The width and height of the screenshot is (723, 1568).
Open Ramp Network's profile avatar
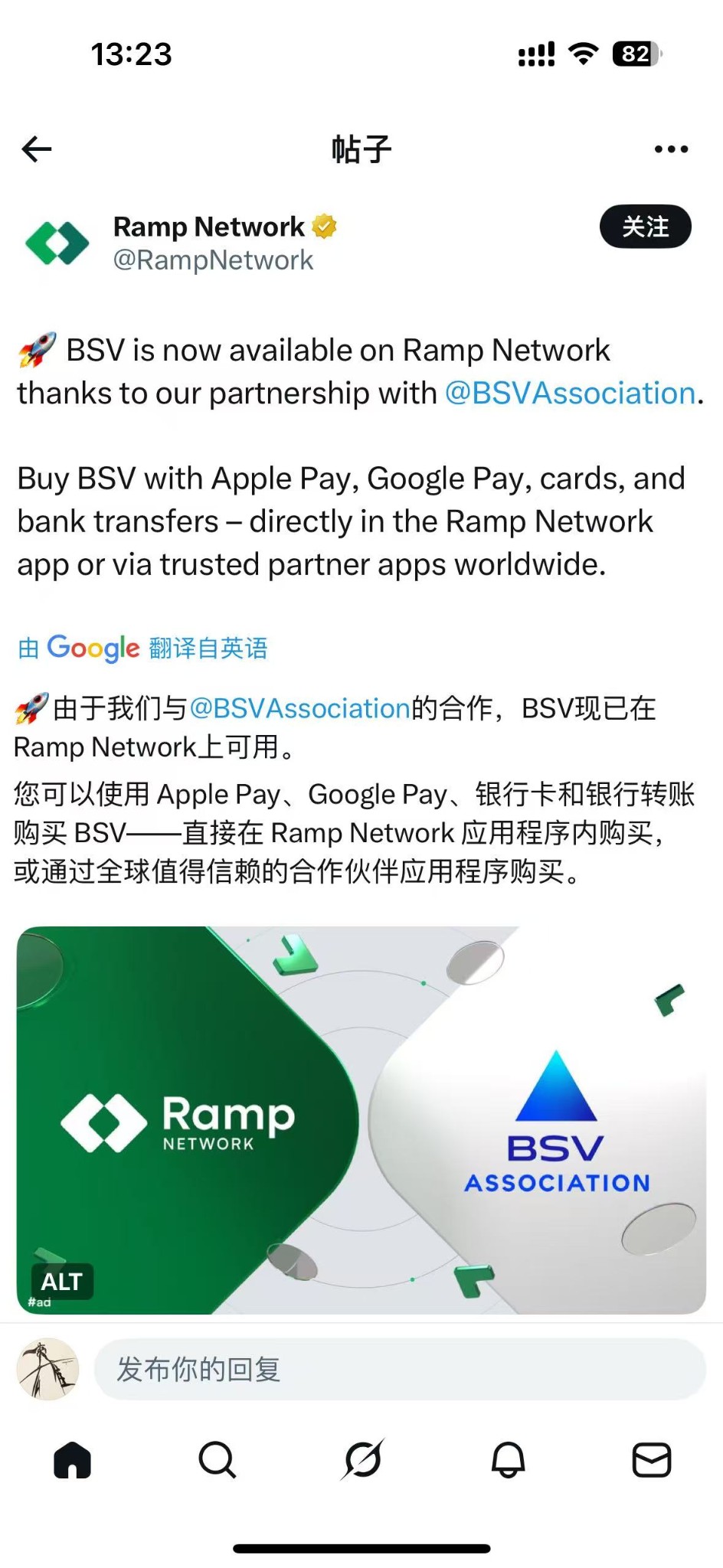(x=57, y=243)
